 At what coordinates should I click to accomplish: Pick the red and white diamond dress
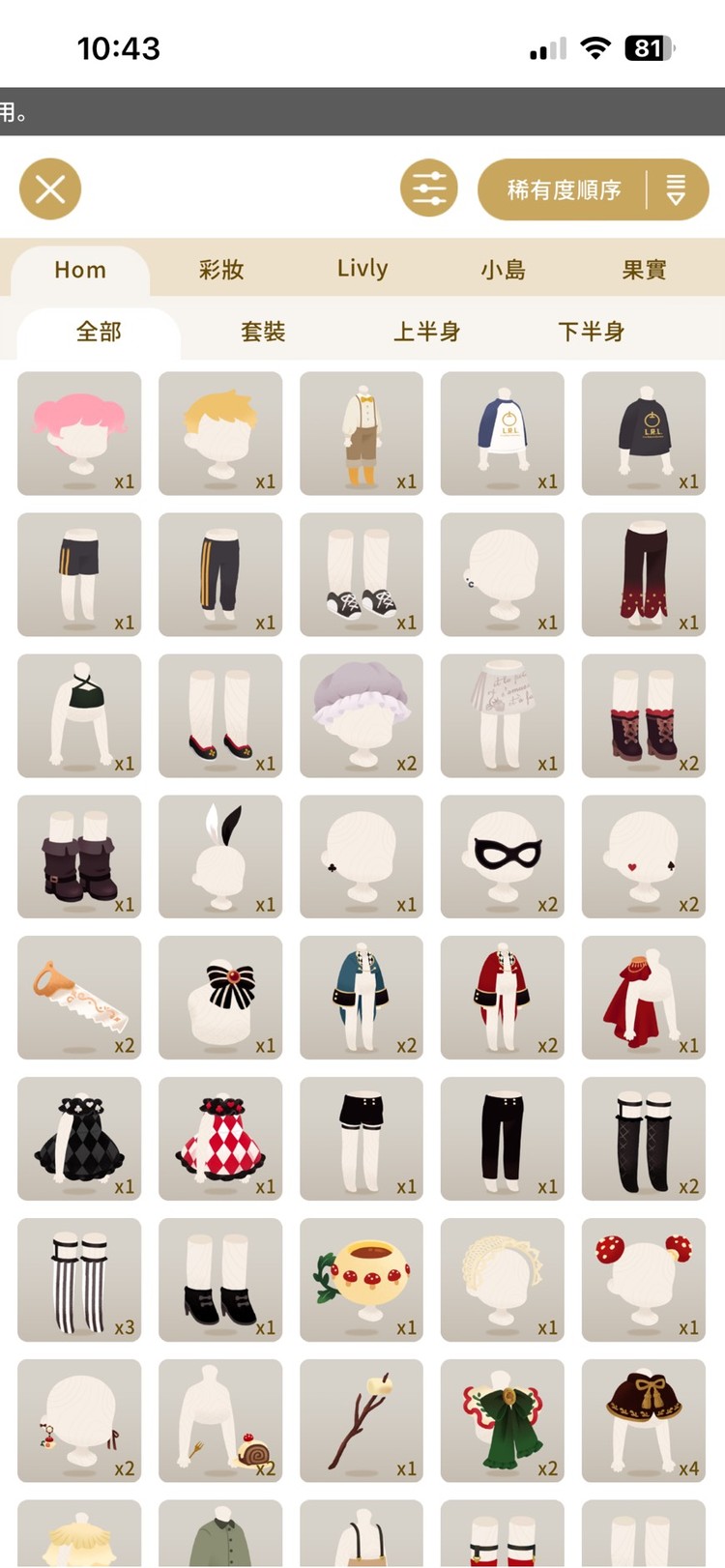coord(220,1138)
